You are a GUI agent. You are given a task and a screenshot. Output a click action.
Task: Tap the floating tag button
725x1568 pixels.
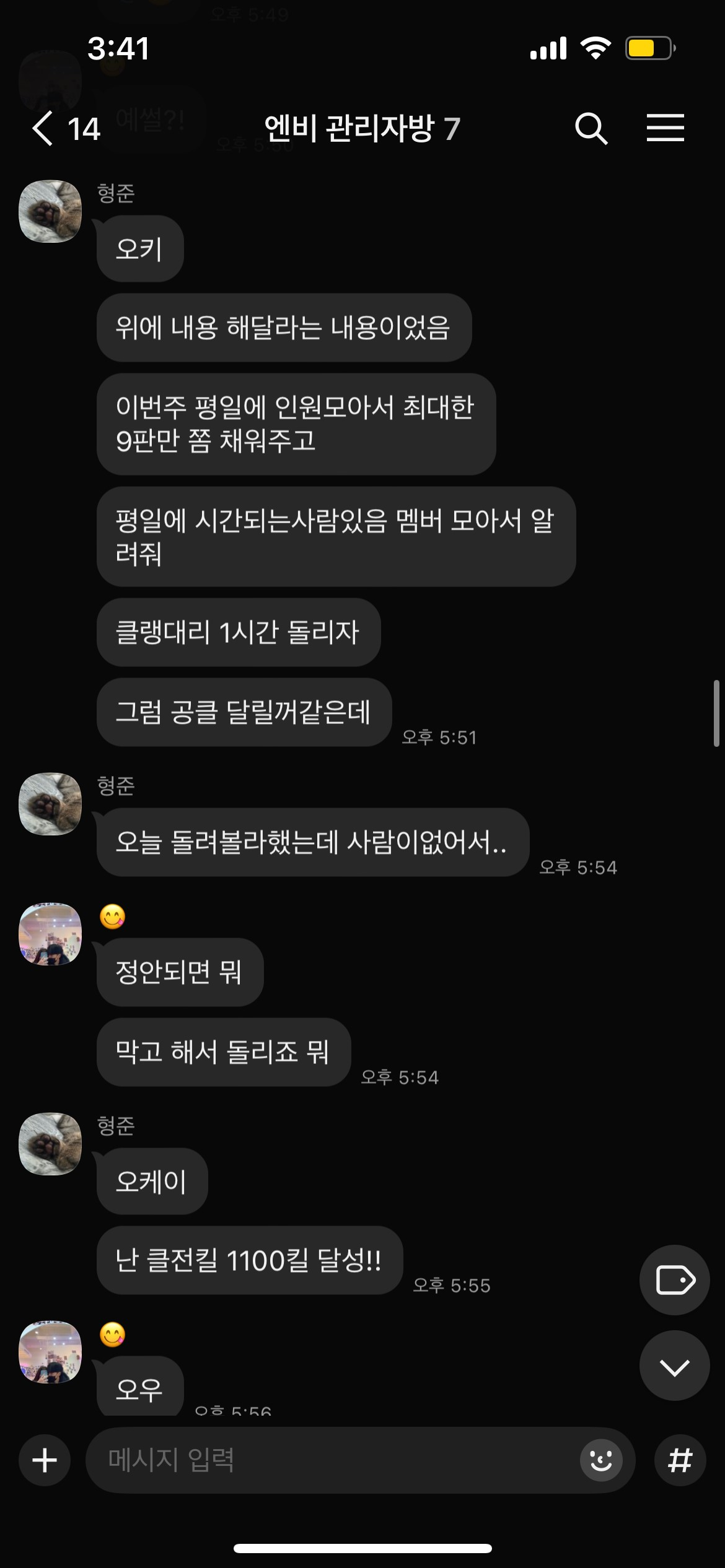click(674, 1279)
